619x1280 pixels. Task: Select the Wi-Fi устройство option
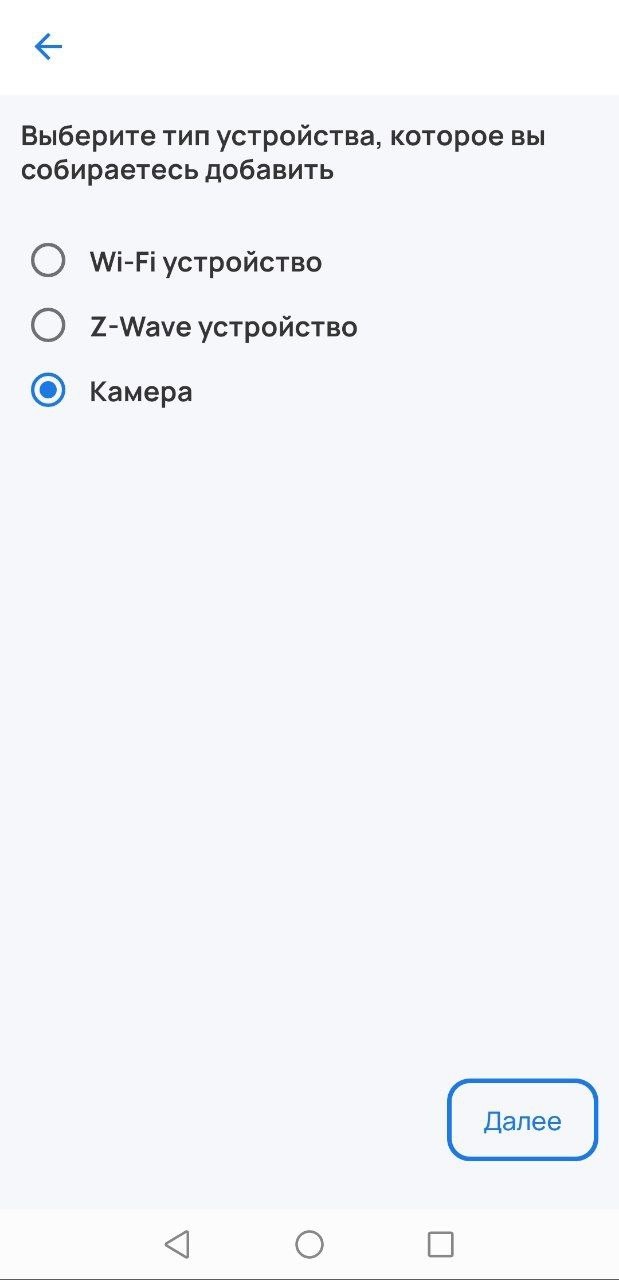(x=48, y=262)
